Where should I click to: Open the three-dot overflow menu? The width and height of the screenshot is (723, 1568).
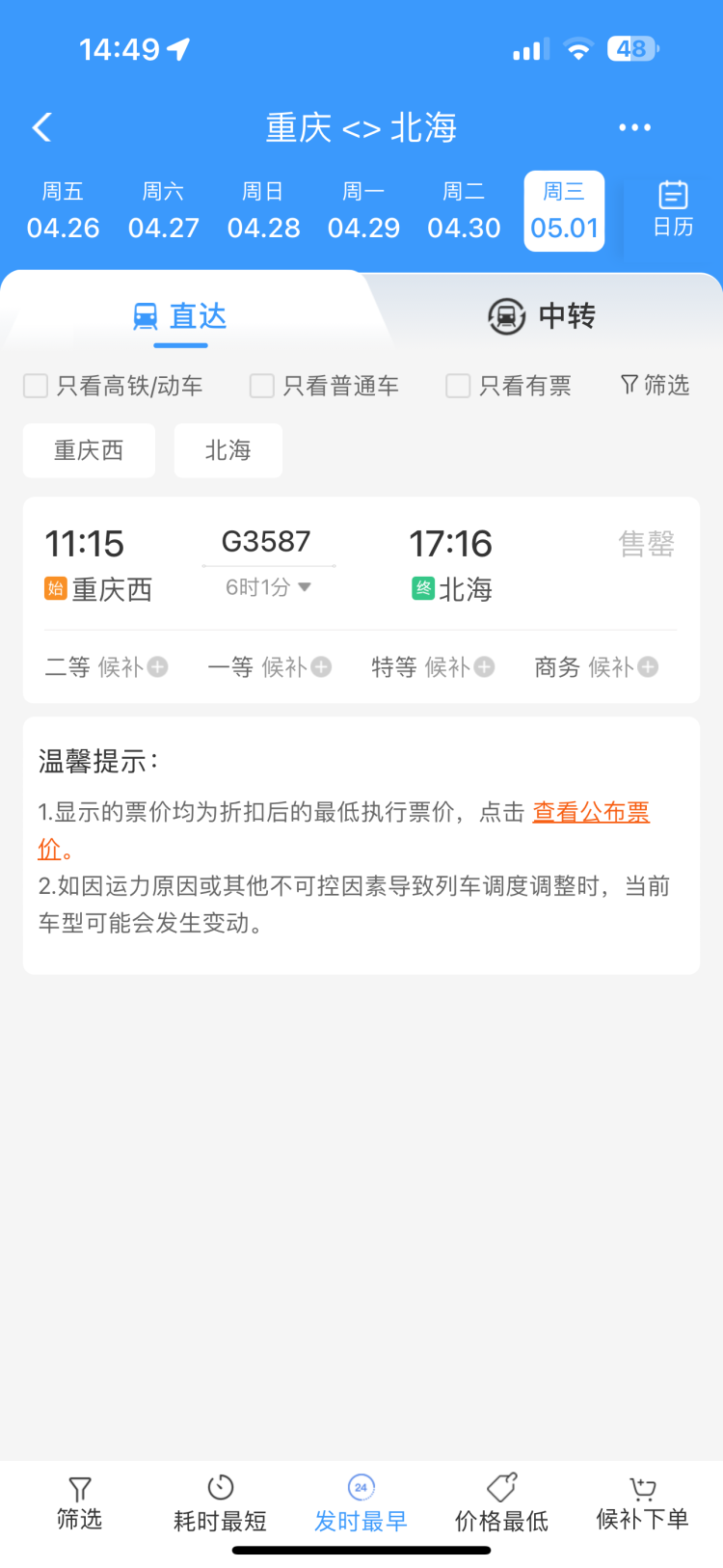(634, 127)
